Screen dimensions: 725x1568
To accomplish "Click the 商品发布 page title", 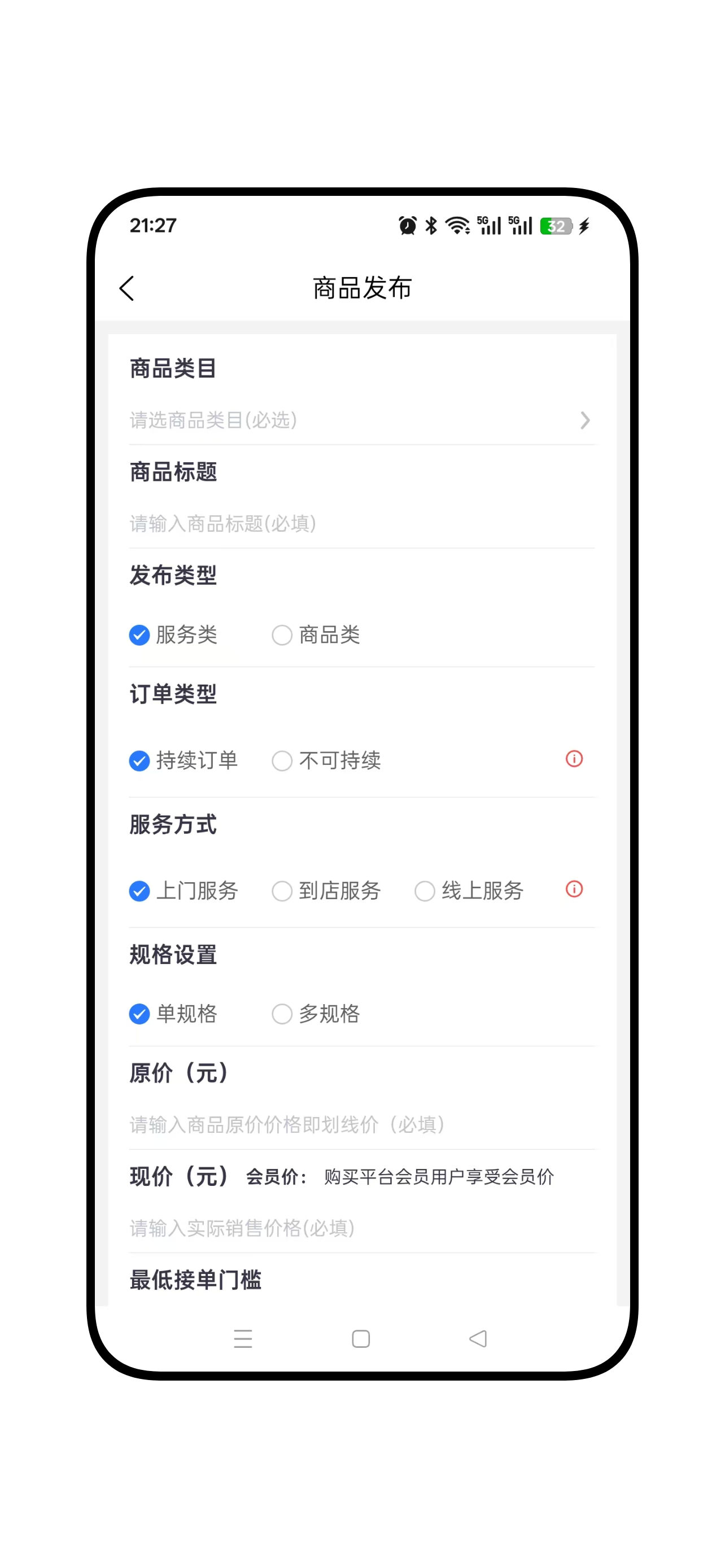I will tap(361, 288).
